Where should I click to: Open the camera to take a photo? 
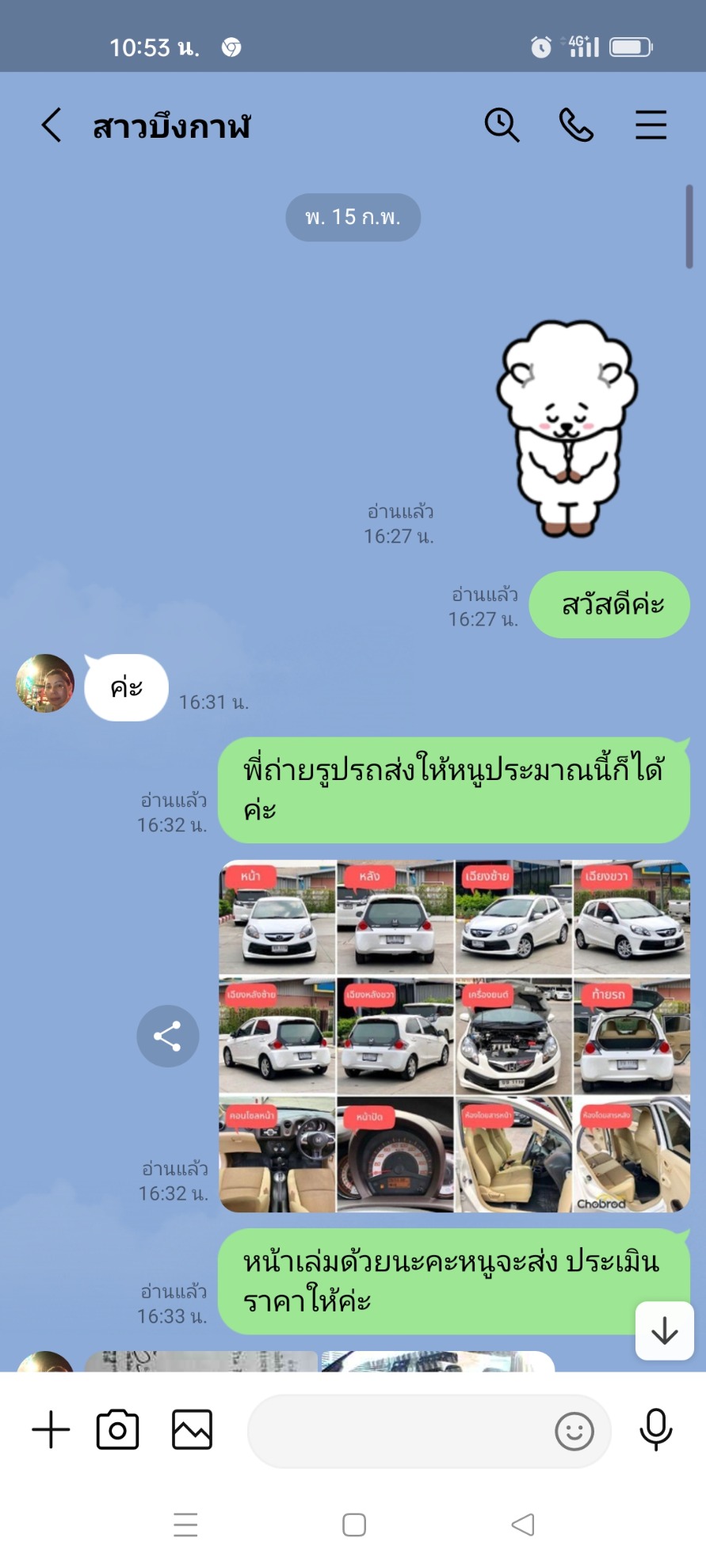117,1429
